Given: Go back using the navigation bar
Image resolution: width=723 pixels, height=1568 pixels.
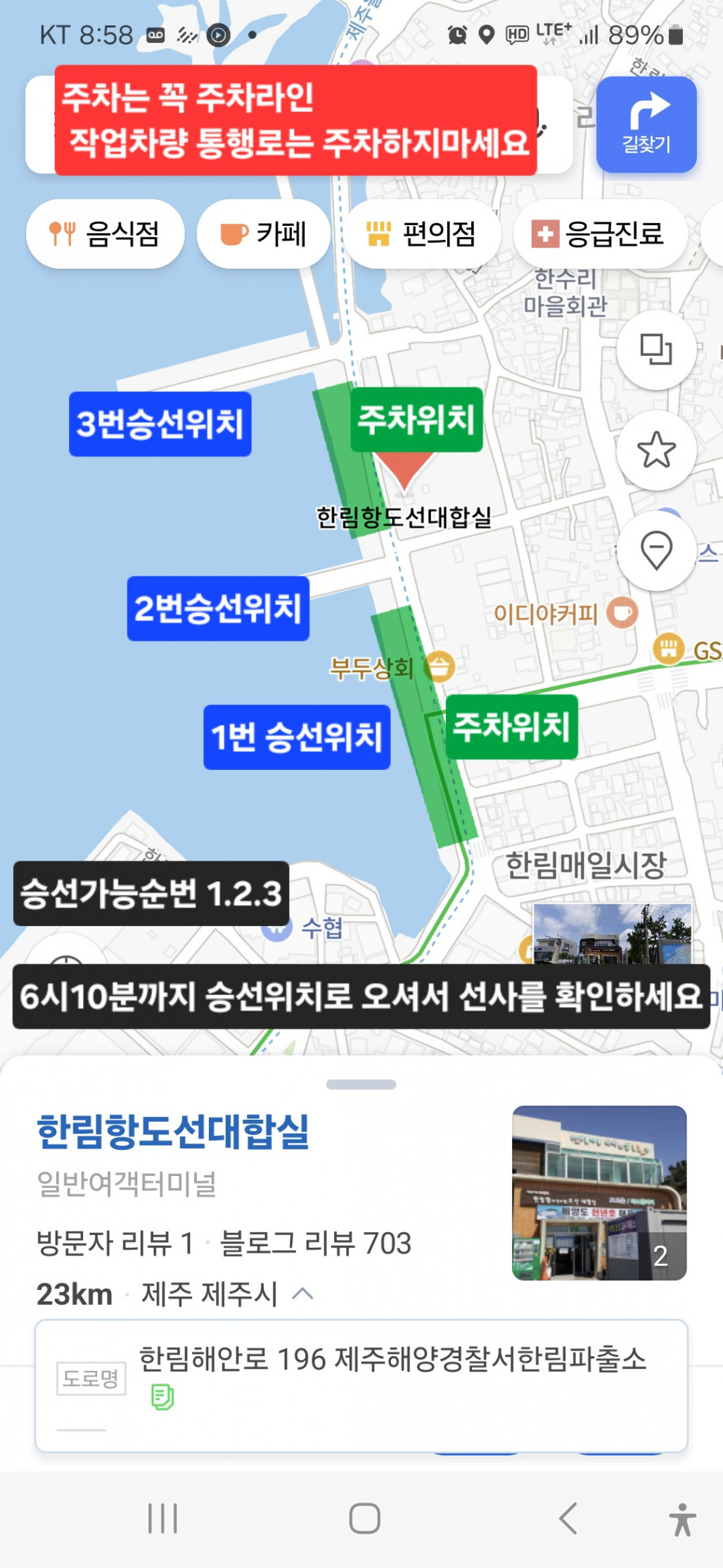Looking at the screenshot, I should 568,1518.
